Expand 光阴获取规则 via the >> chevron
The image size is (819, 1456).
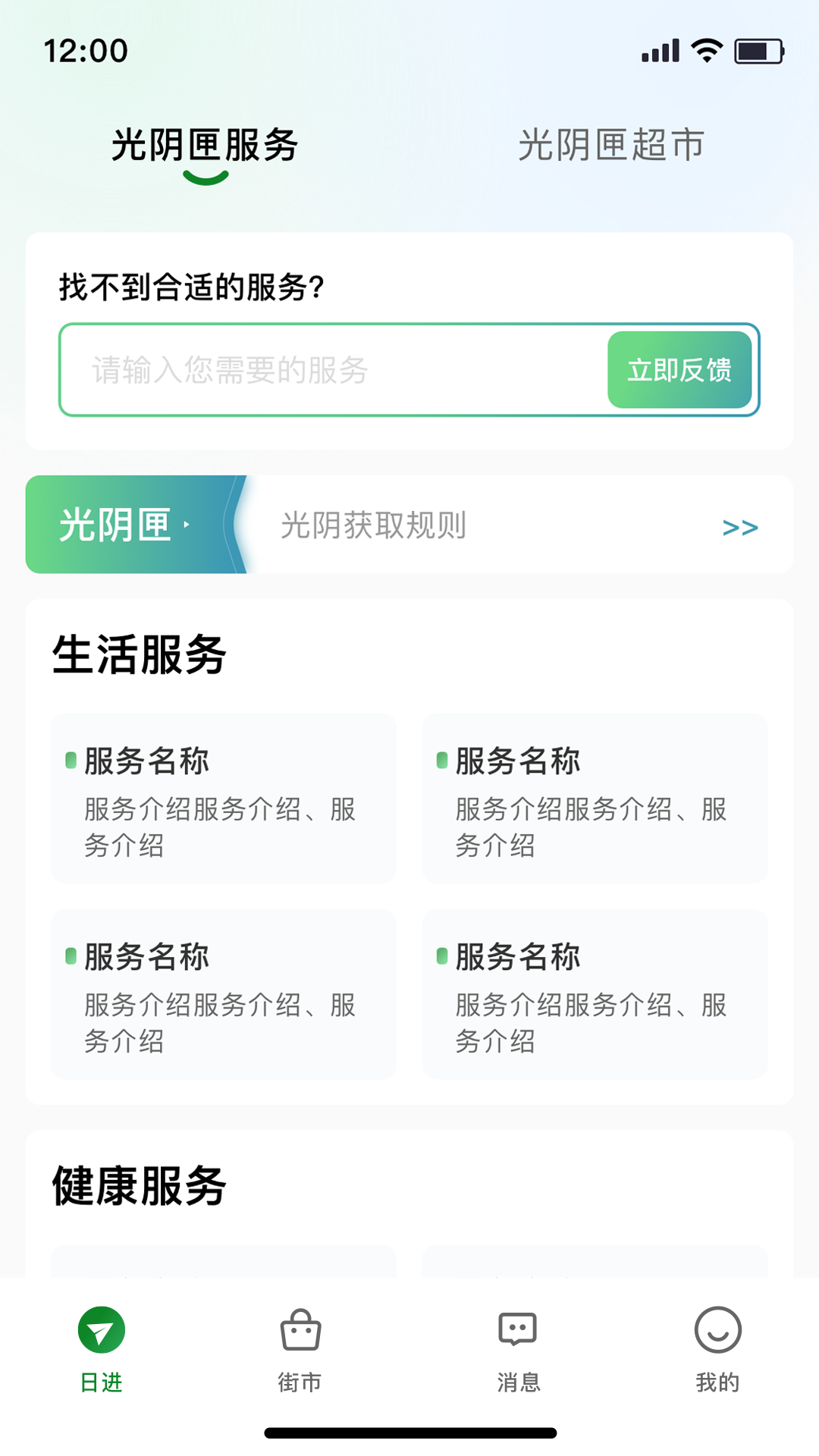tap(741, 526)
